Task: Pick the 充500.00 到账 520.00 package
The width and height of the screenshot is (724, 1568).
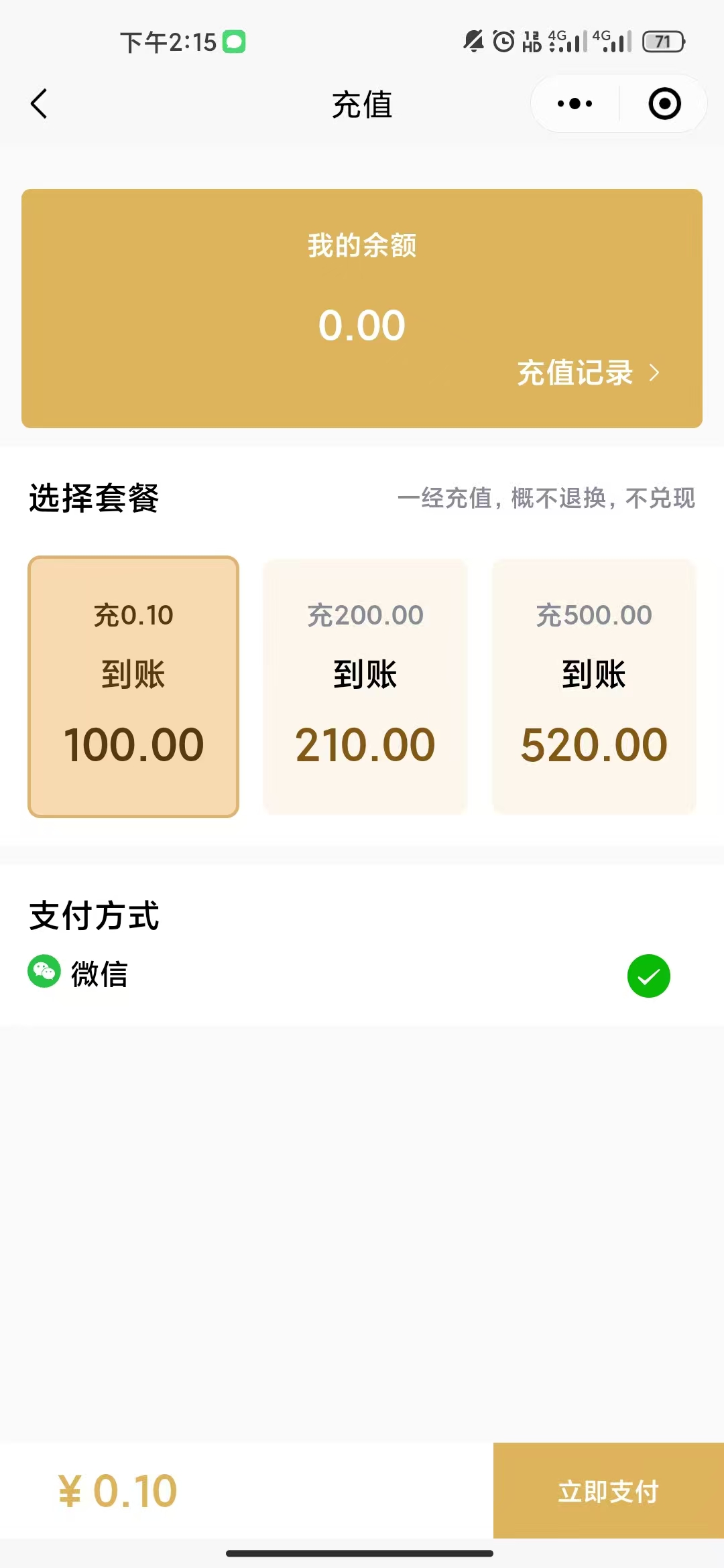Action: pos(594,686)
